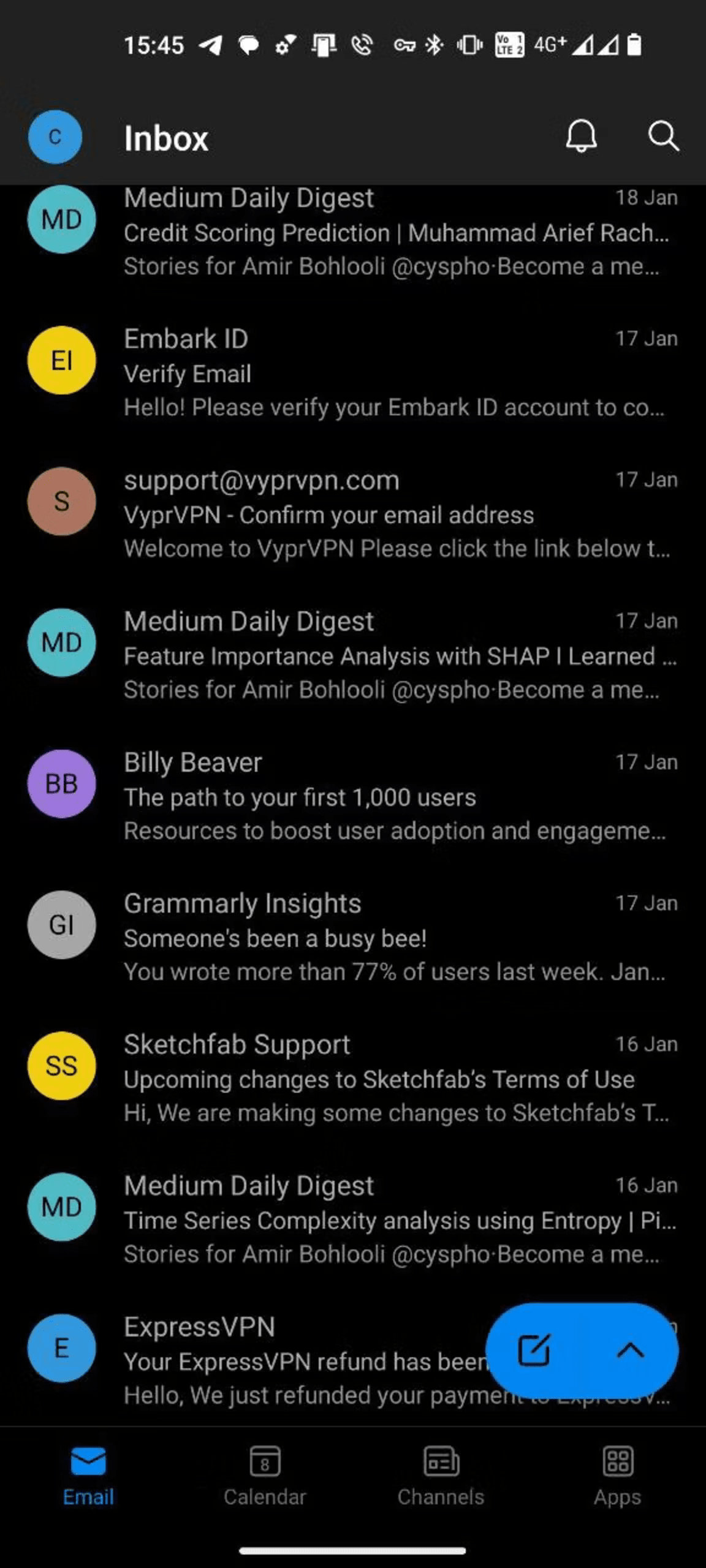Select the Embark ID sender avatar
The width and height of the screenshot is (706, 1568).
pyautogui.click(x=61, y=361)
